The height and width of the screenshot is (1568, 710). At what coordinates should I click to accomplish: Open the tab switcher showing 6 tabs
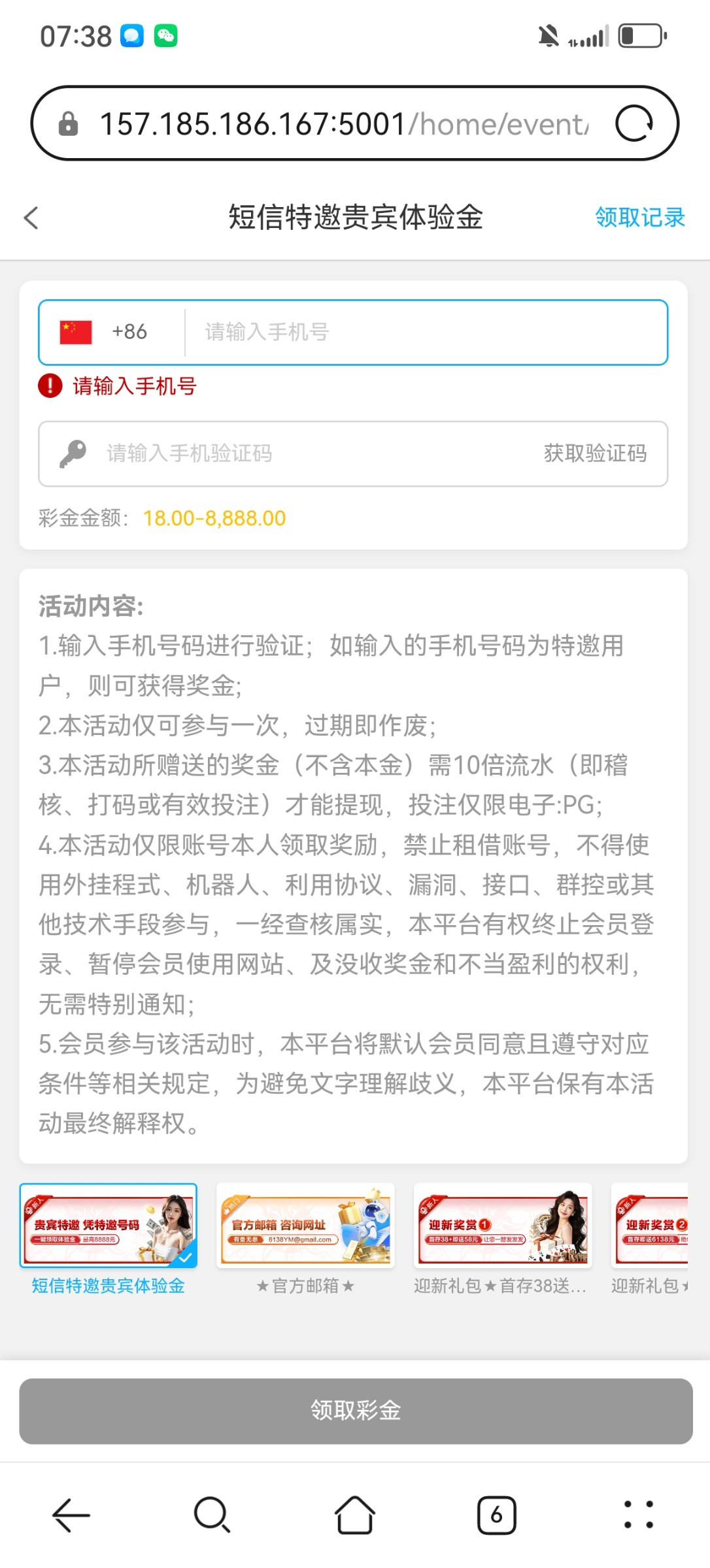pos(497,1514)
